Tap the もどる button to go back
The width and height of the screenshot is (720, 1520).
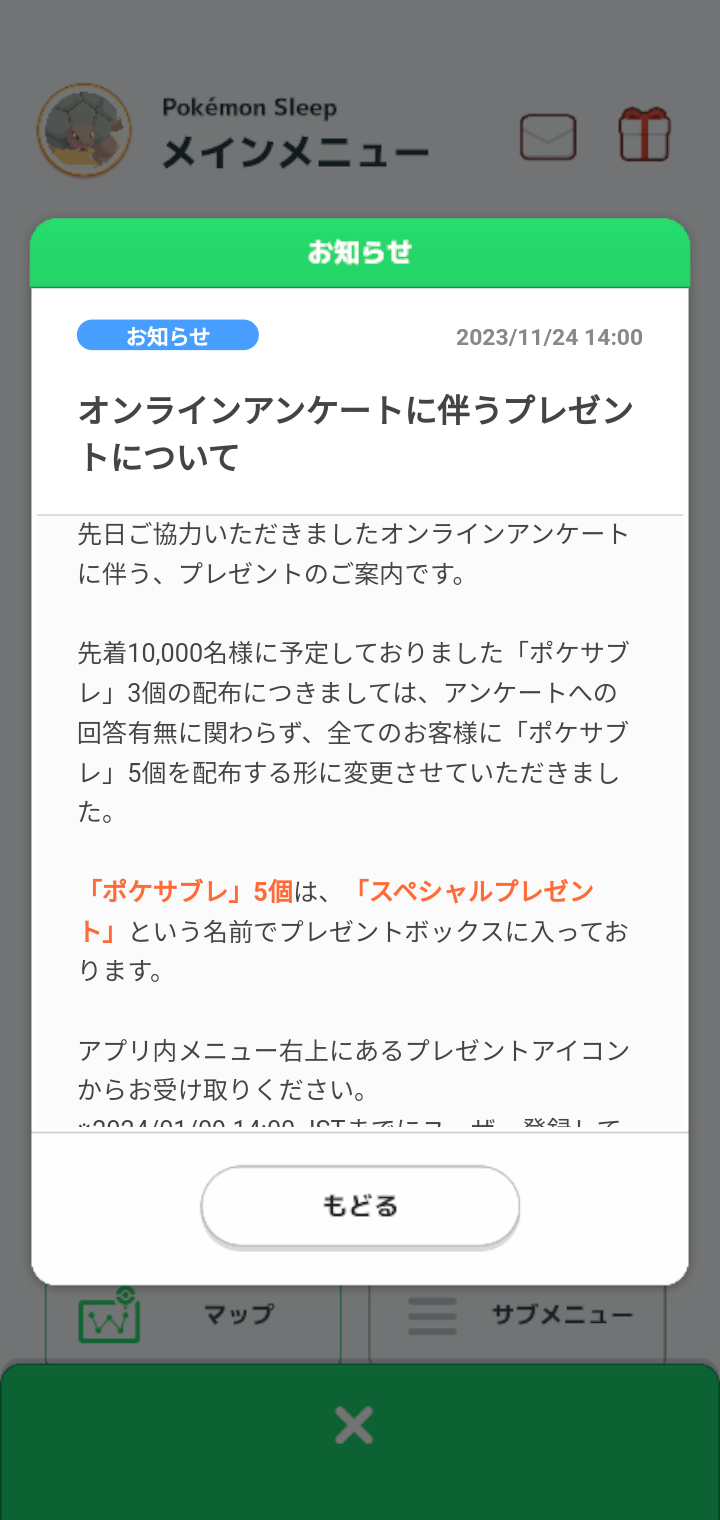(x=360, y=1206)
